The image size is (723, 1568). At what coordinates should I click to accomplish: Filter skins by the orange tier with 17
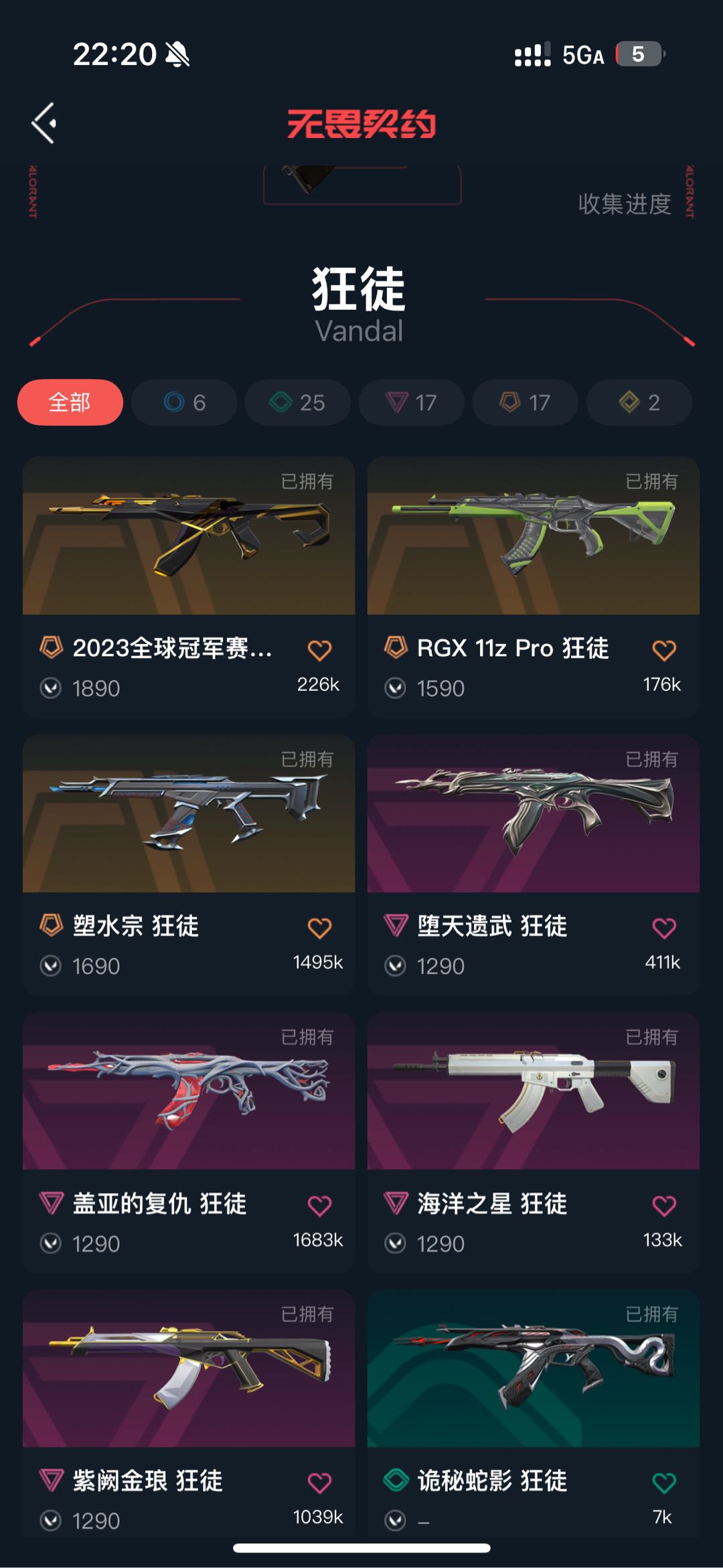click(525, 402)
